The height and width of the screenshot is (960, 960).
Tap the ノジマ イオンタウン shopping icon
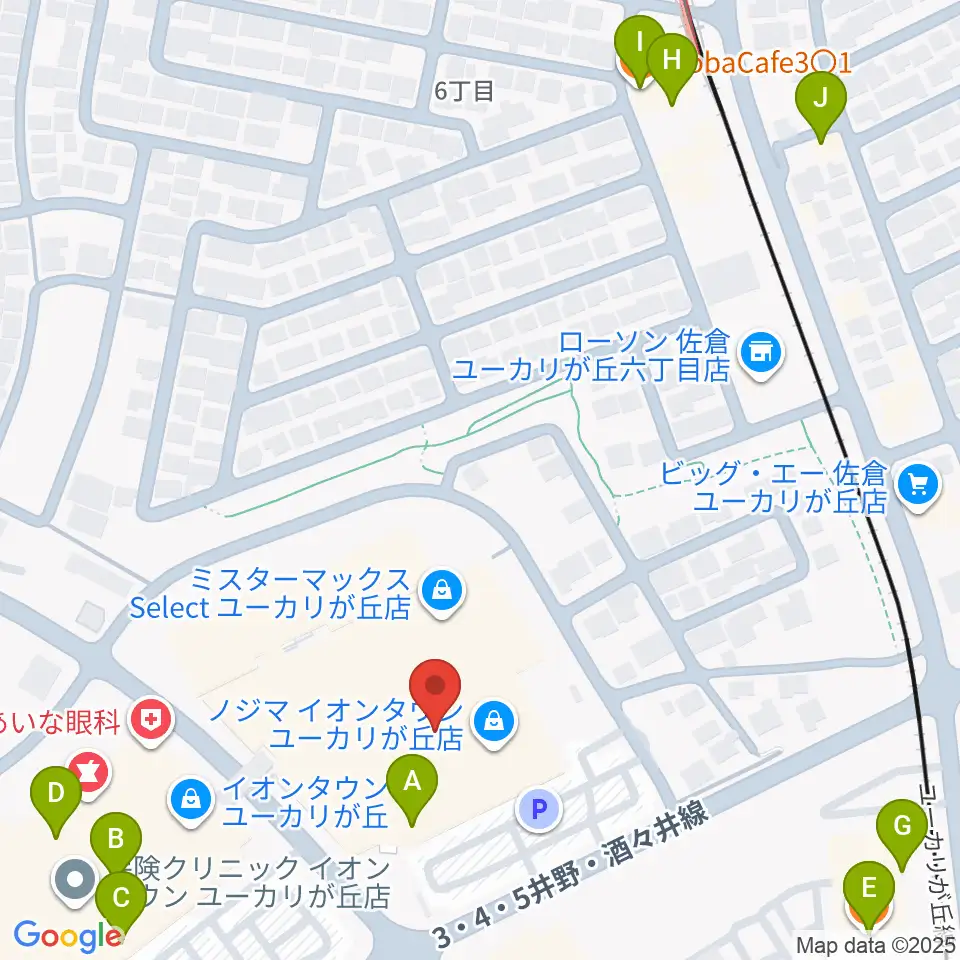(494, 717)
